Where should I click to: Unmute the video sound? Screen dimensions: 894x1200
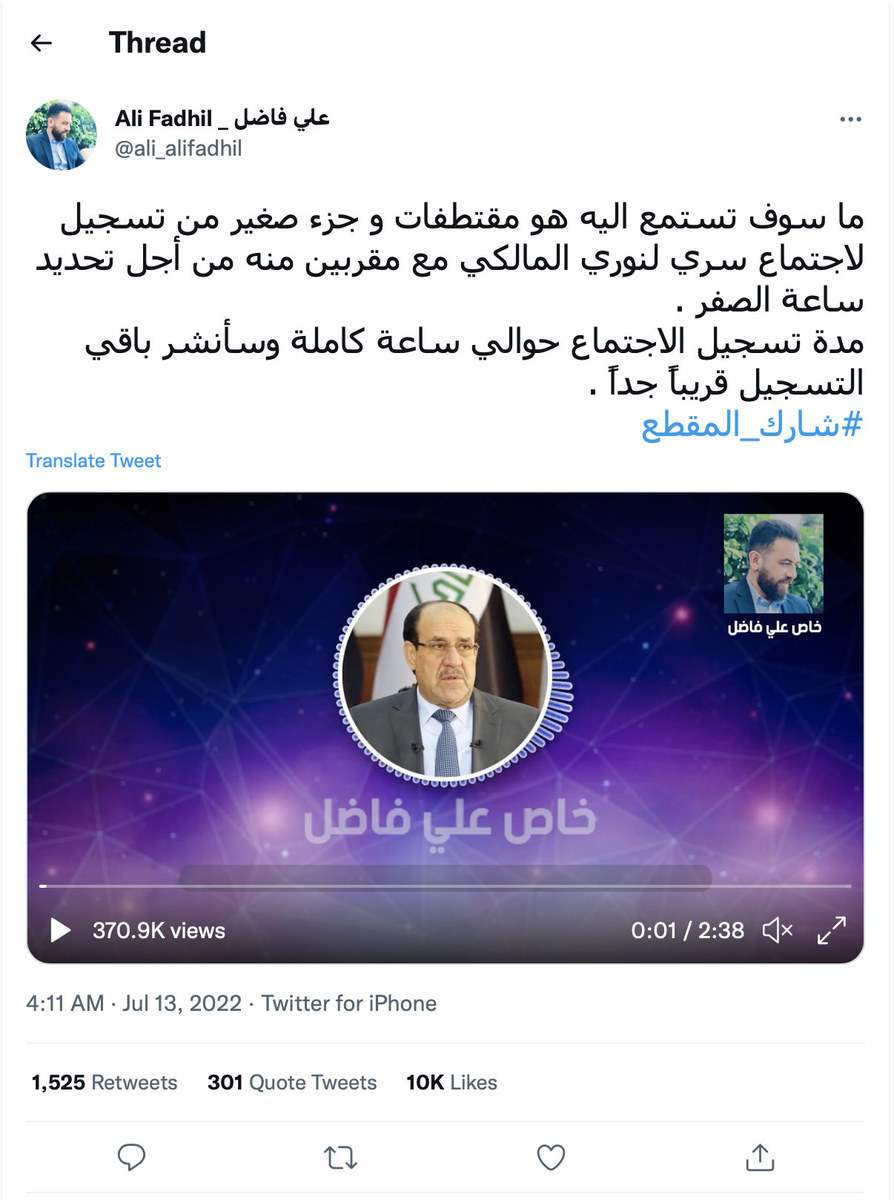[x=777, y=931]
